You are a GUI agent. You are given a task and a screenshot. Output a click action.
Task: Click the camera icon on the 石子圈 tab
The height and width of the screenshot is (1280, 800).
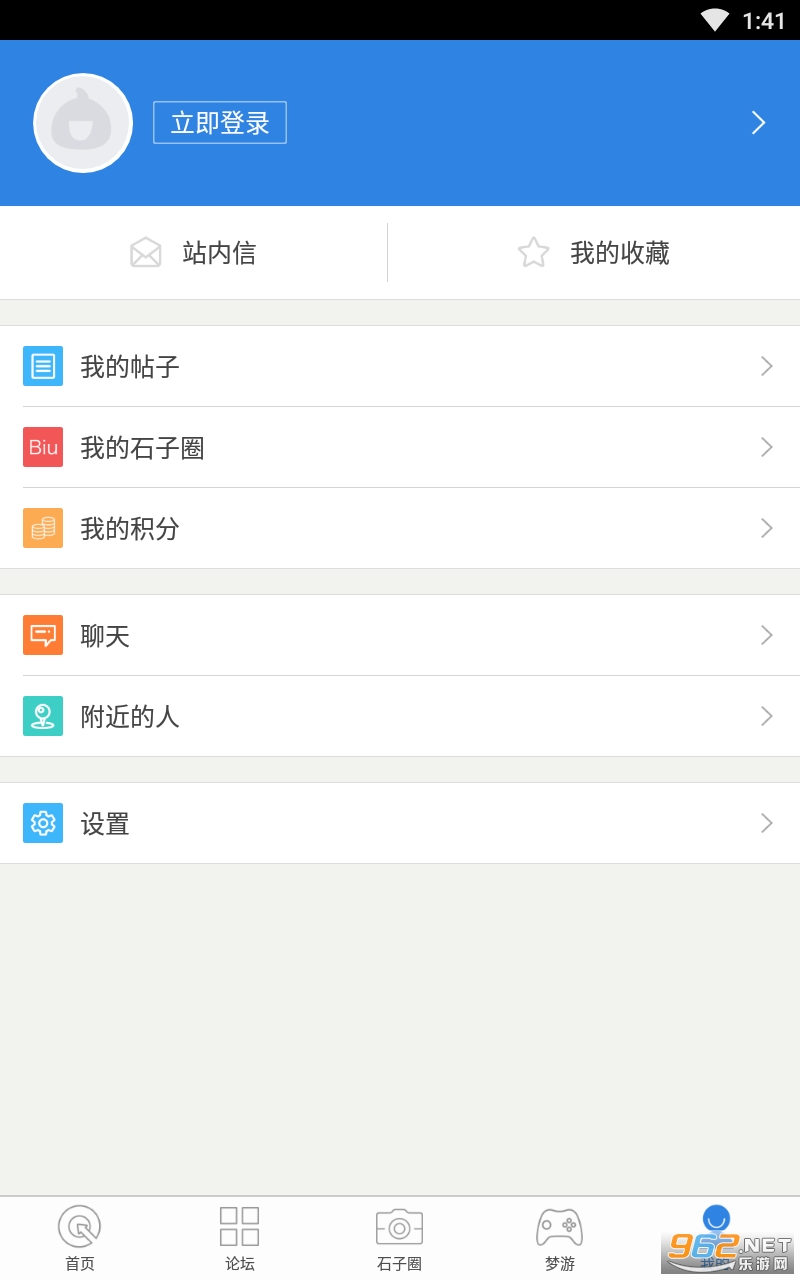[399, 1224]
